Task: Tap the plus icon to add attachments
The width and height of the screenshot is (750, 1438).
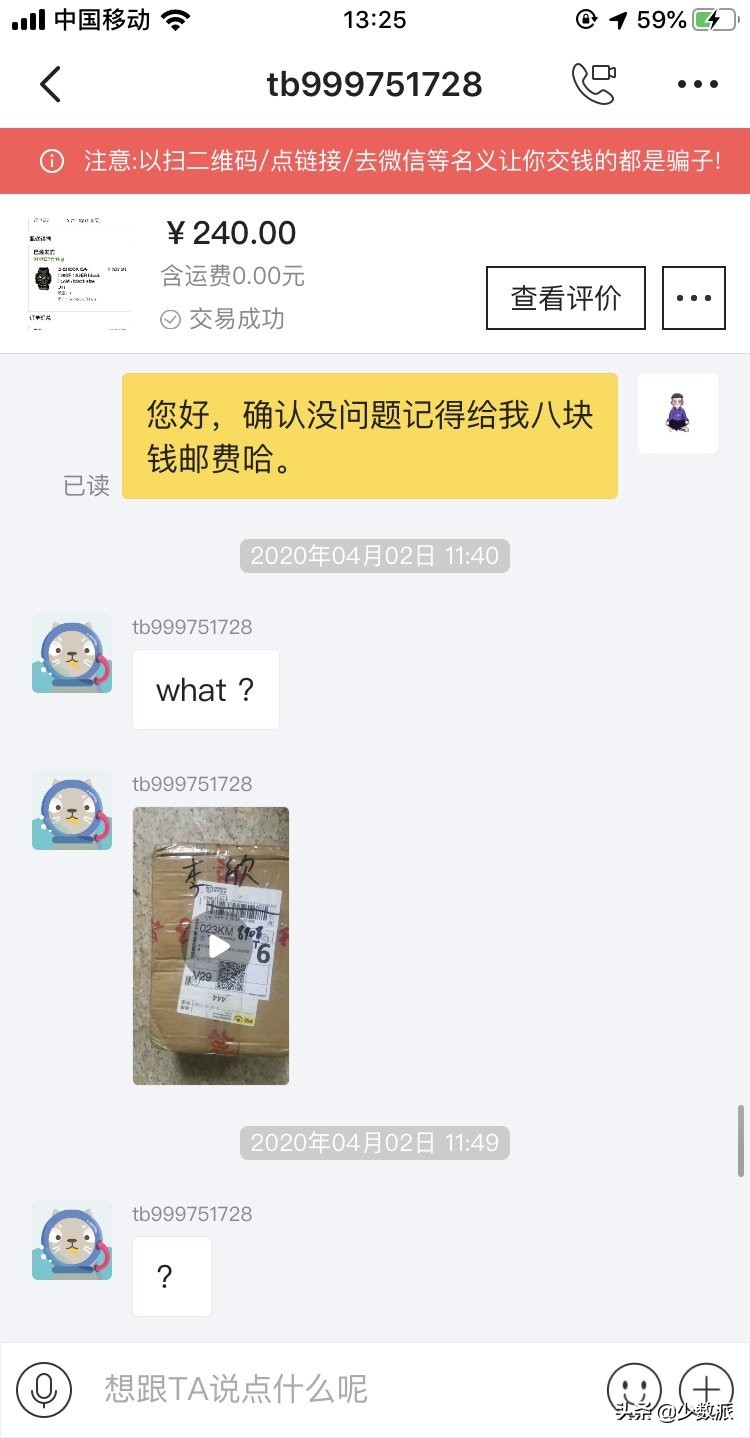Action: pos(707,1388)
